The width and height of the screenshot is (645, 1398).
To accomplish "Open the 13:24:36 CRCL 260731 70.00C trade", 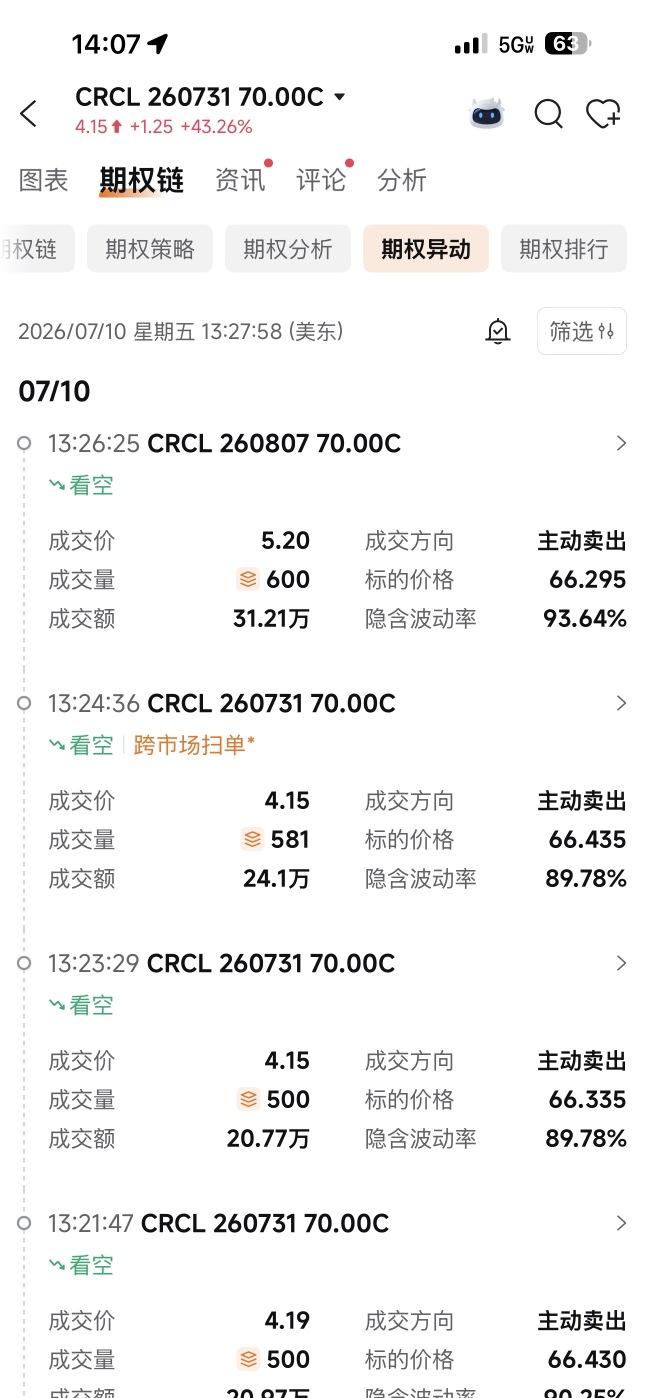I will tap(324, 703).
